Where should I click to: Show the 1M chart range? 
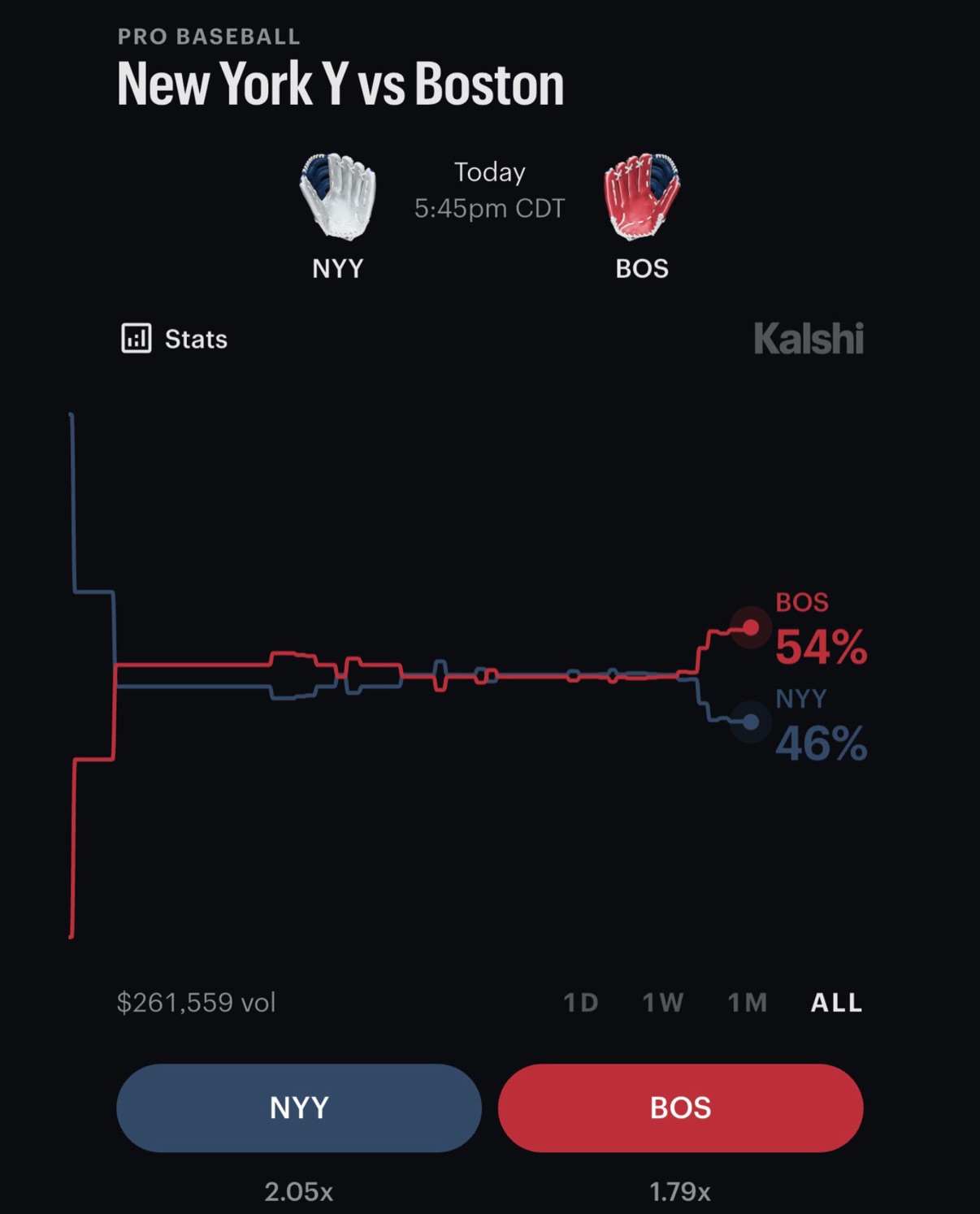pos(748,1003)
